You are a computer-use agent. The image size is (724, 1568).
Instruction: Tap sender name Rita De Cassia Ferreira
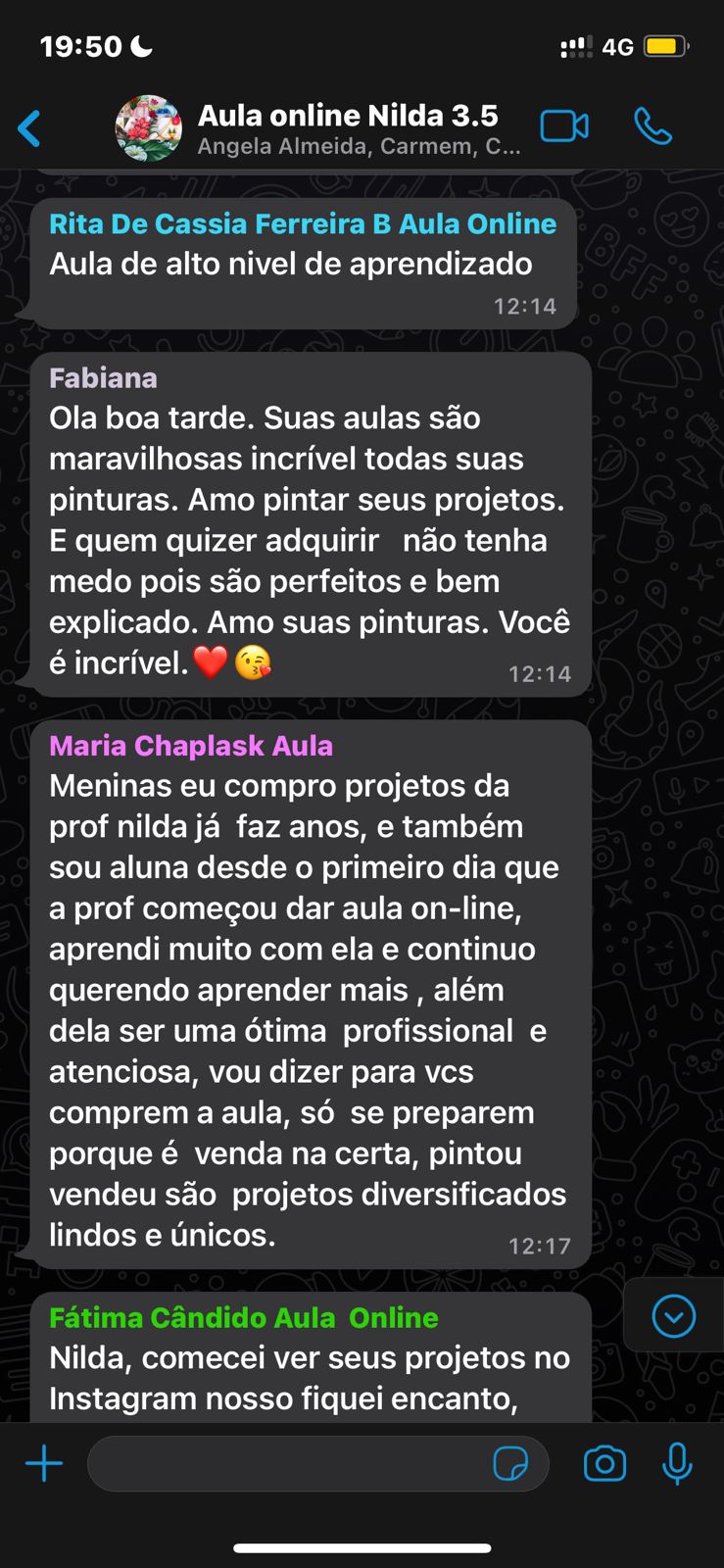[303, 224]
